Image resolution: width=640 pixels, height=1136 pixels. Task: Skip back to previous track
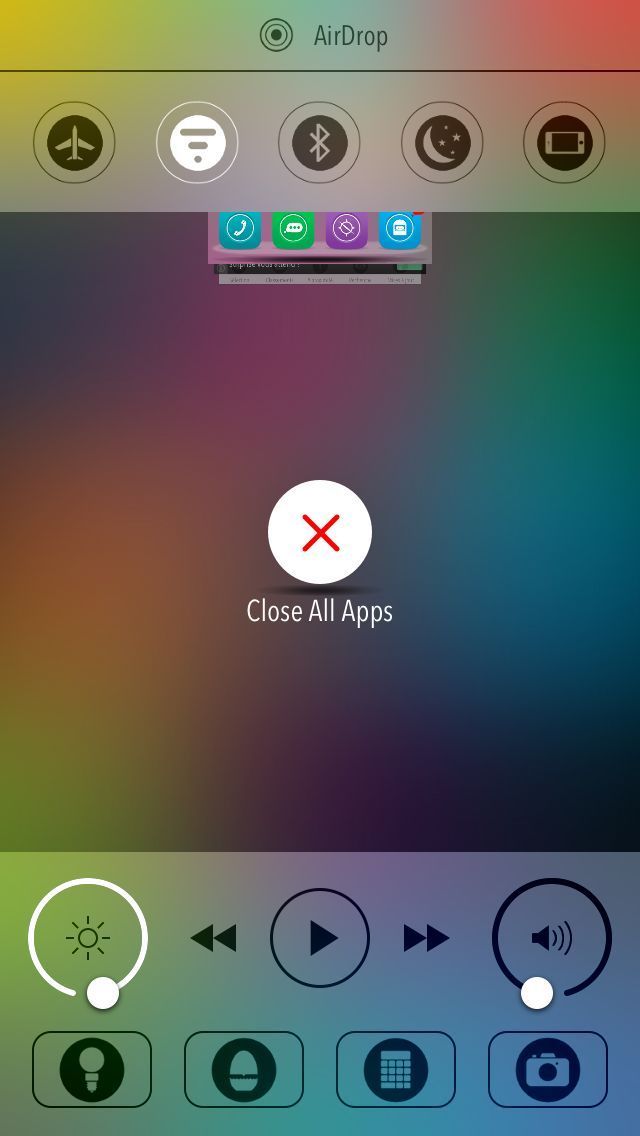point(213,938)
